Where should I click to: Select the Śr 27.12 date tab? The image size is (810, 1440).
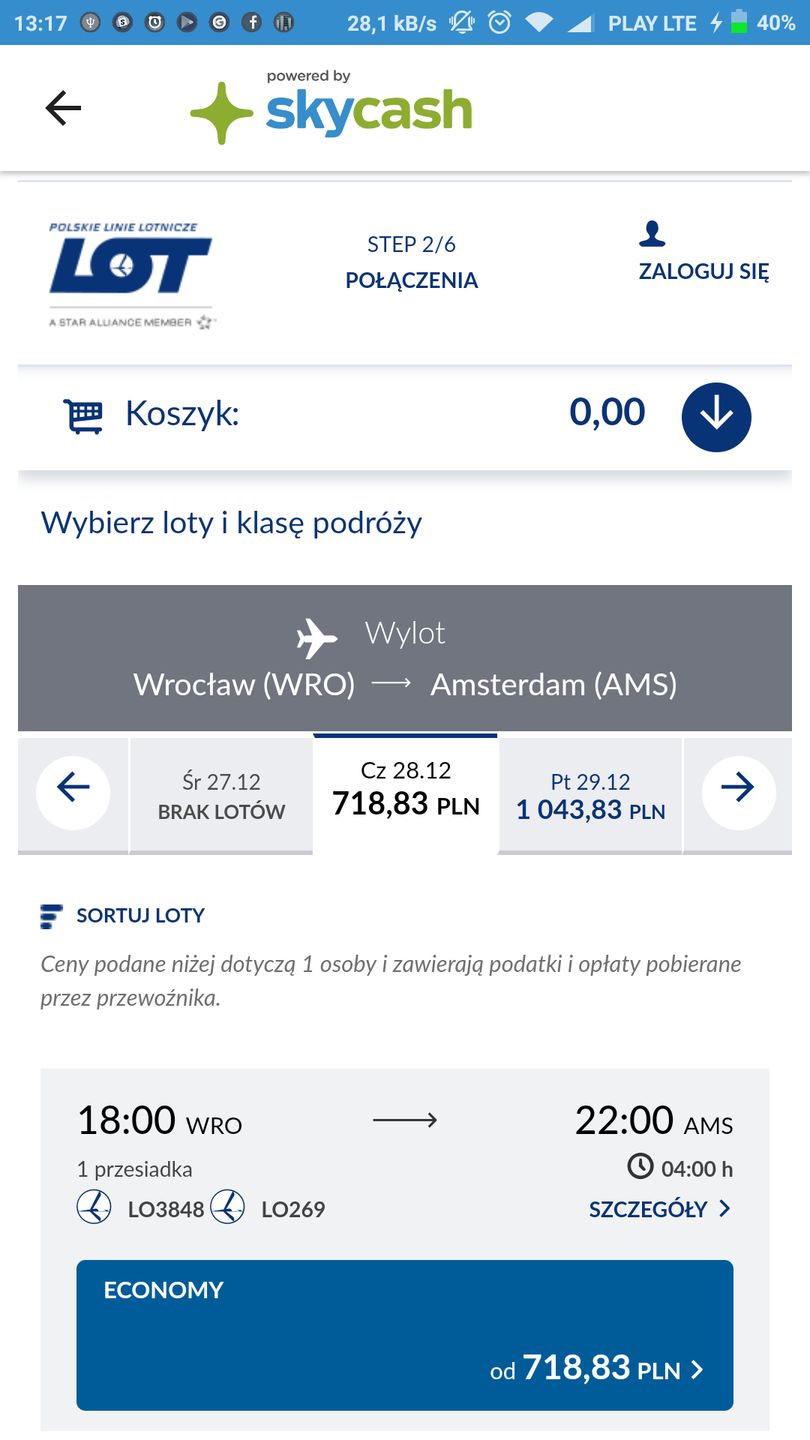click(221, 796)
